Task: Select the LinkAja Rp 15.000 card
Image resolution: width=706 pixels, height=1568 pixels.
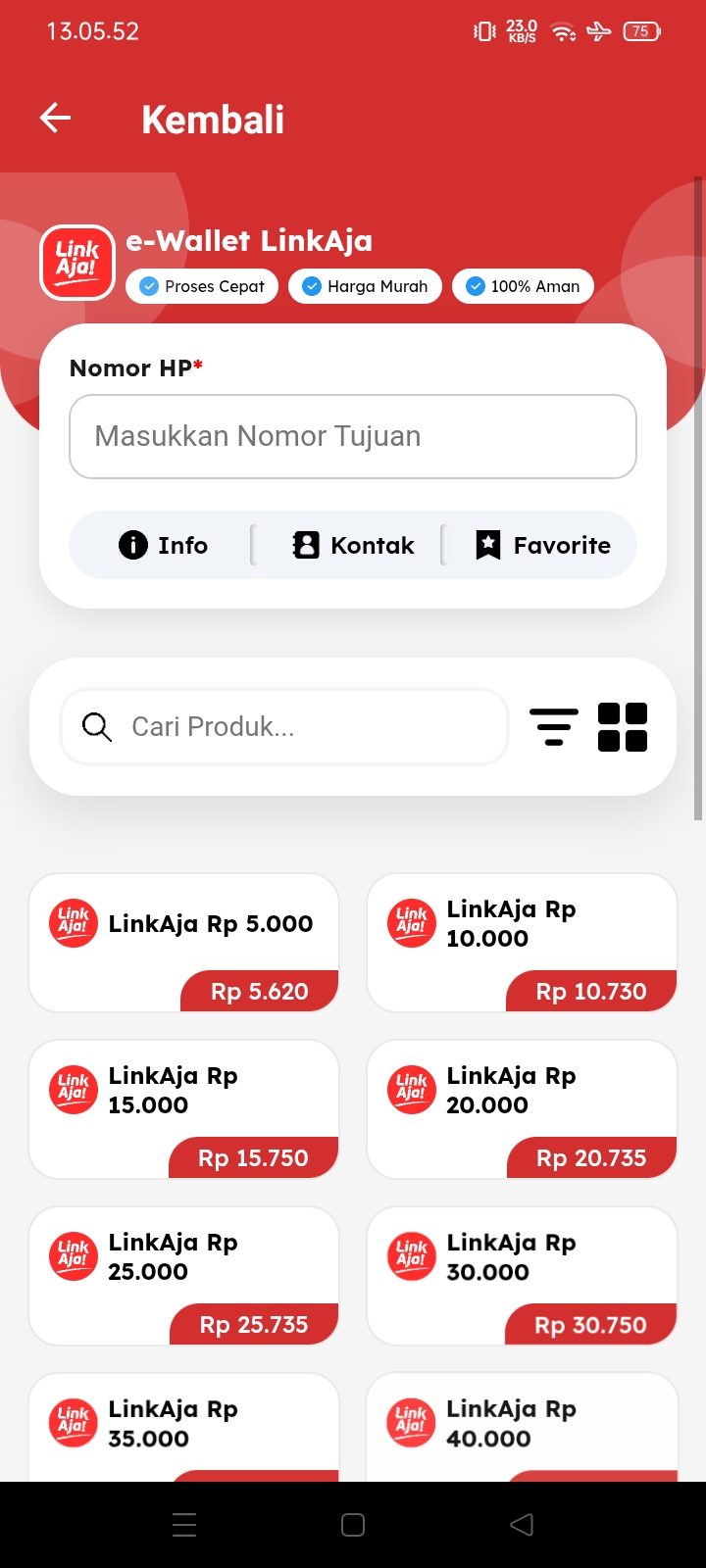Action: [184, 1109]
